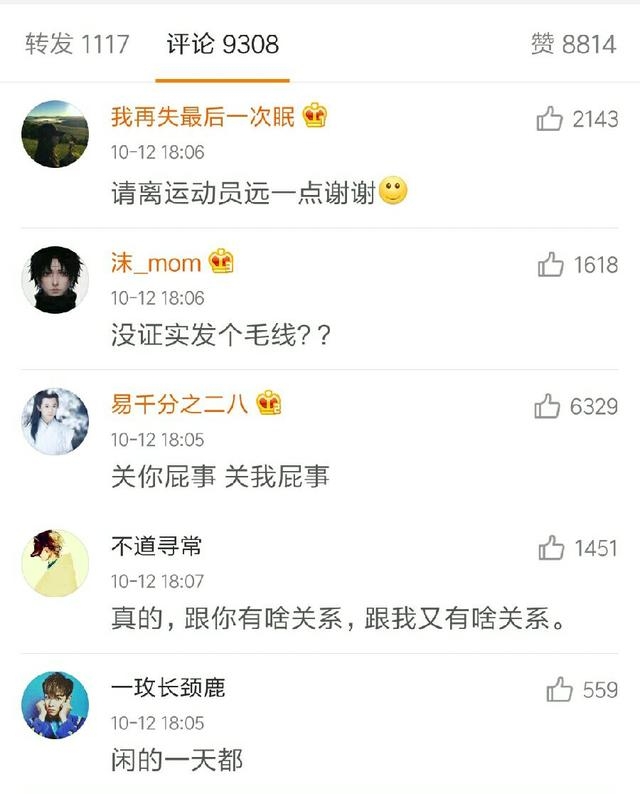640x794 pixels.
Task: View 沫_mom's profile picture
Action: coord(55,278)
